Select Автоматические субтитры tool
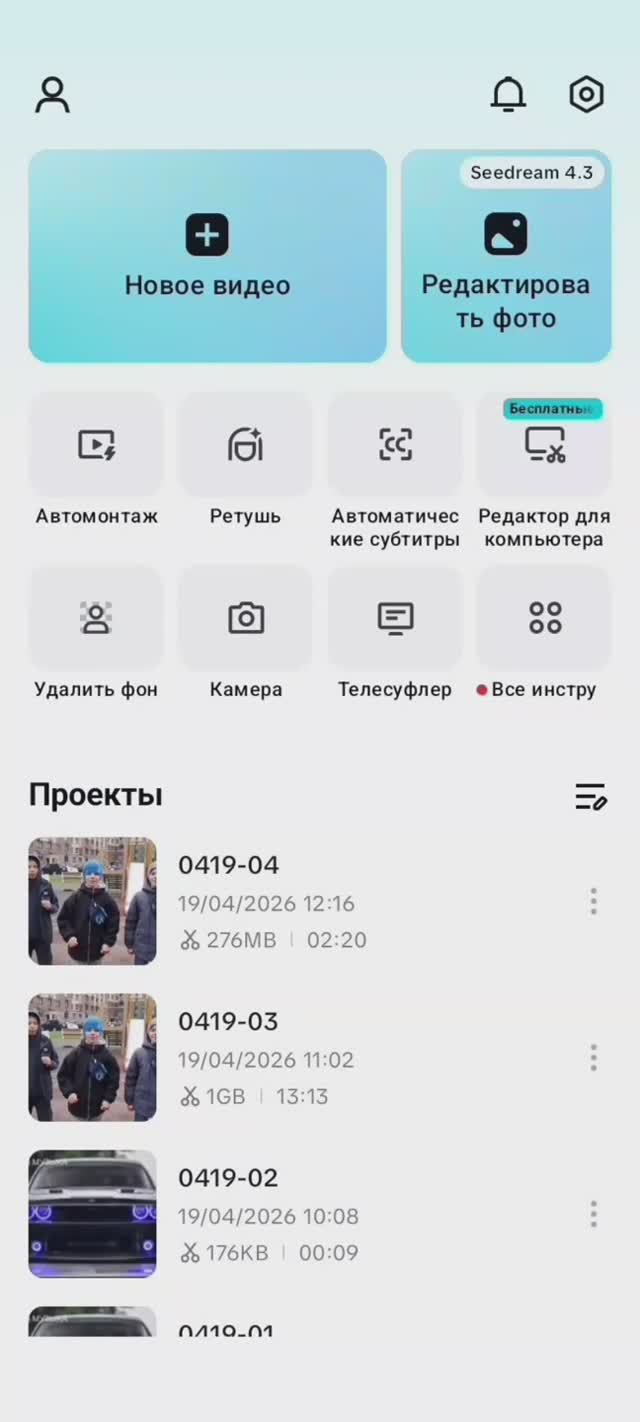Viewport: 640px width, 1422px height. [x=395, y=445]
